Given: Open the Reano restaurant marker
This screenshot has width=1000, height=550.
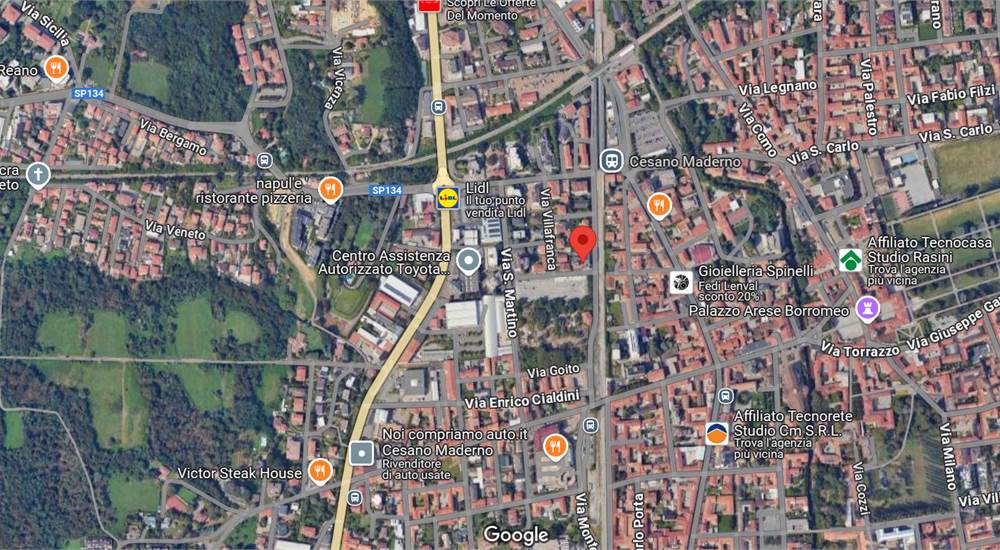Looking at the screenshot, I should pos(56,70).
